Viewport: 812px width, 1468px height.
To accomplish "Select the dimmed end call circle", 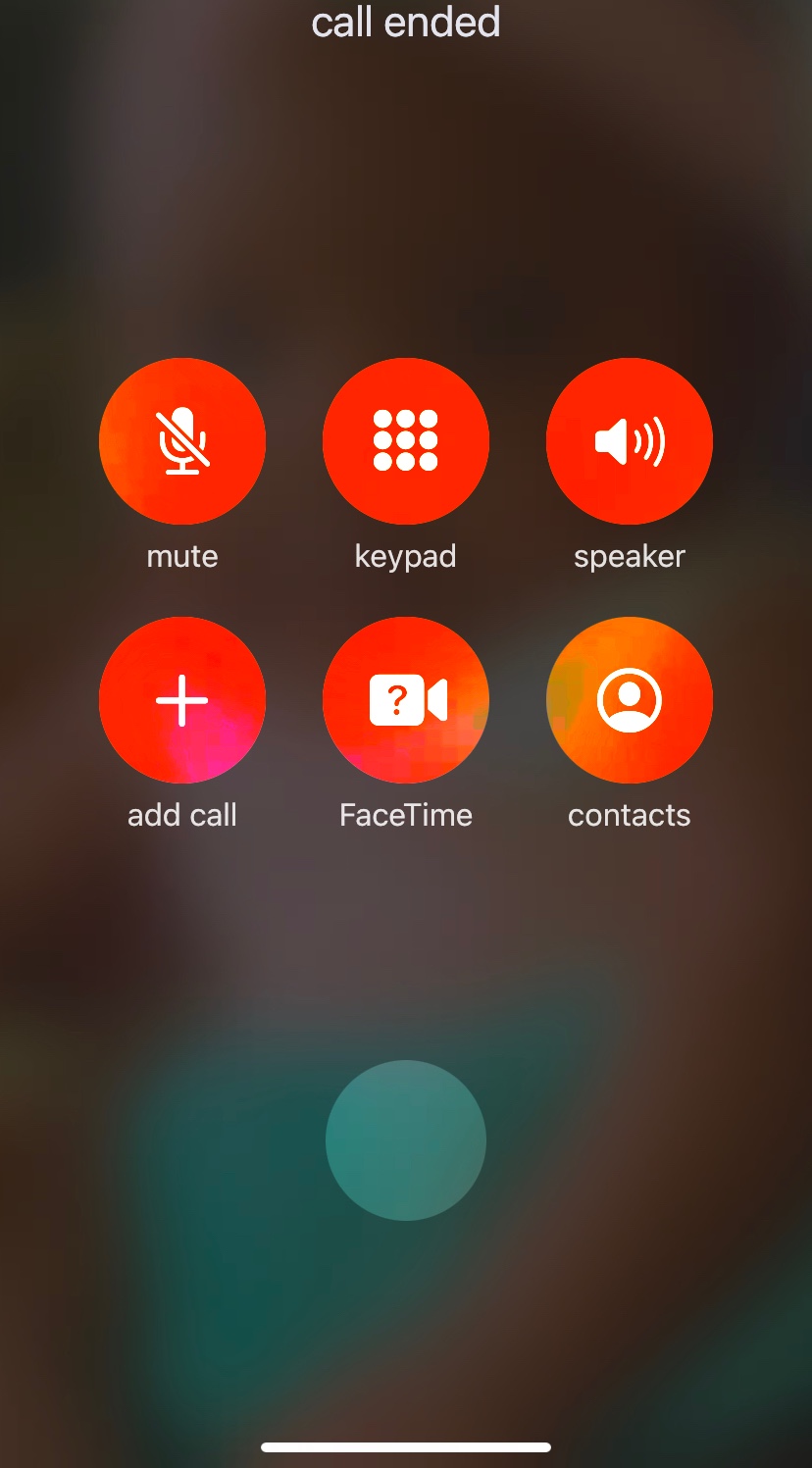I will tap(405, 1140).
